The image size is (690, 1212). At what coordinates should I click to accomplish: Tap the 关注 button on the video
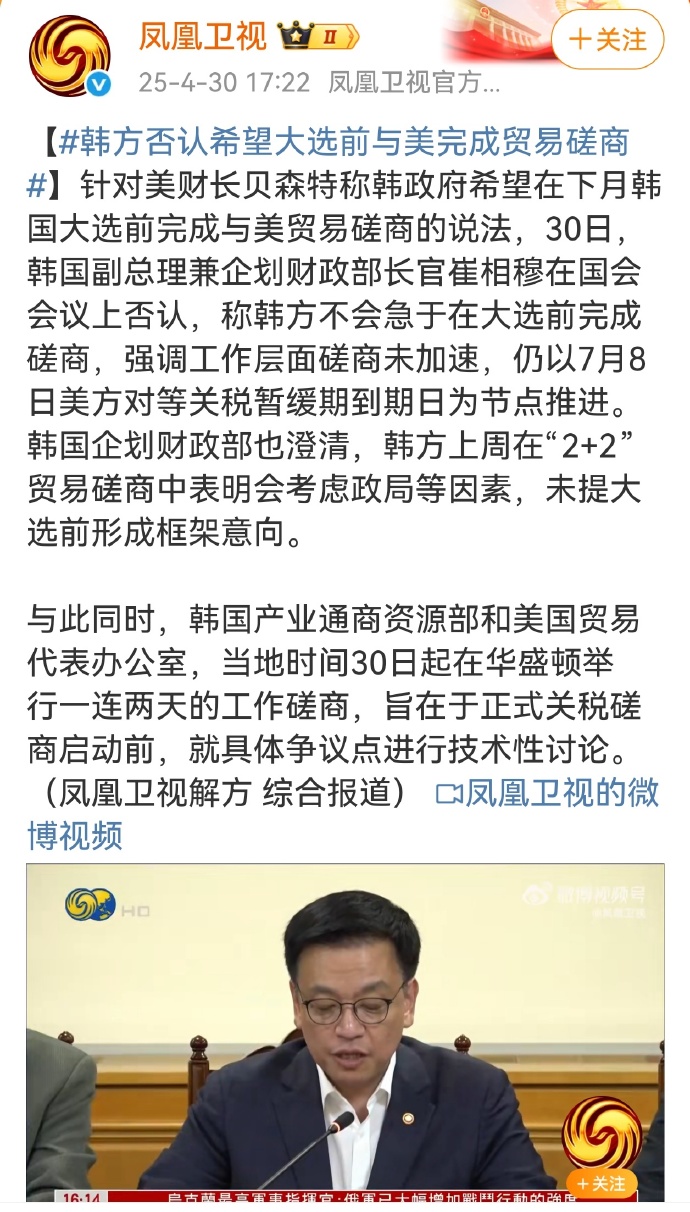tap(601, 1183)
